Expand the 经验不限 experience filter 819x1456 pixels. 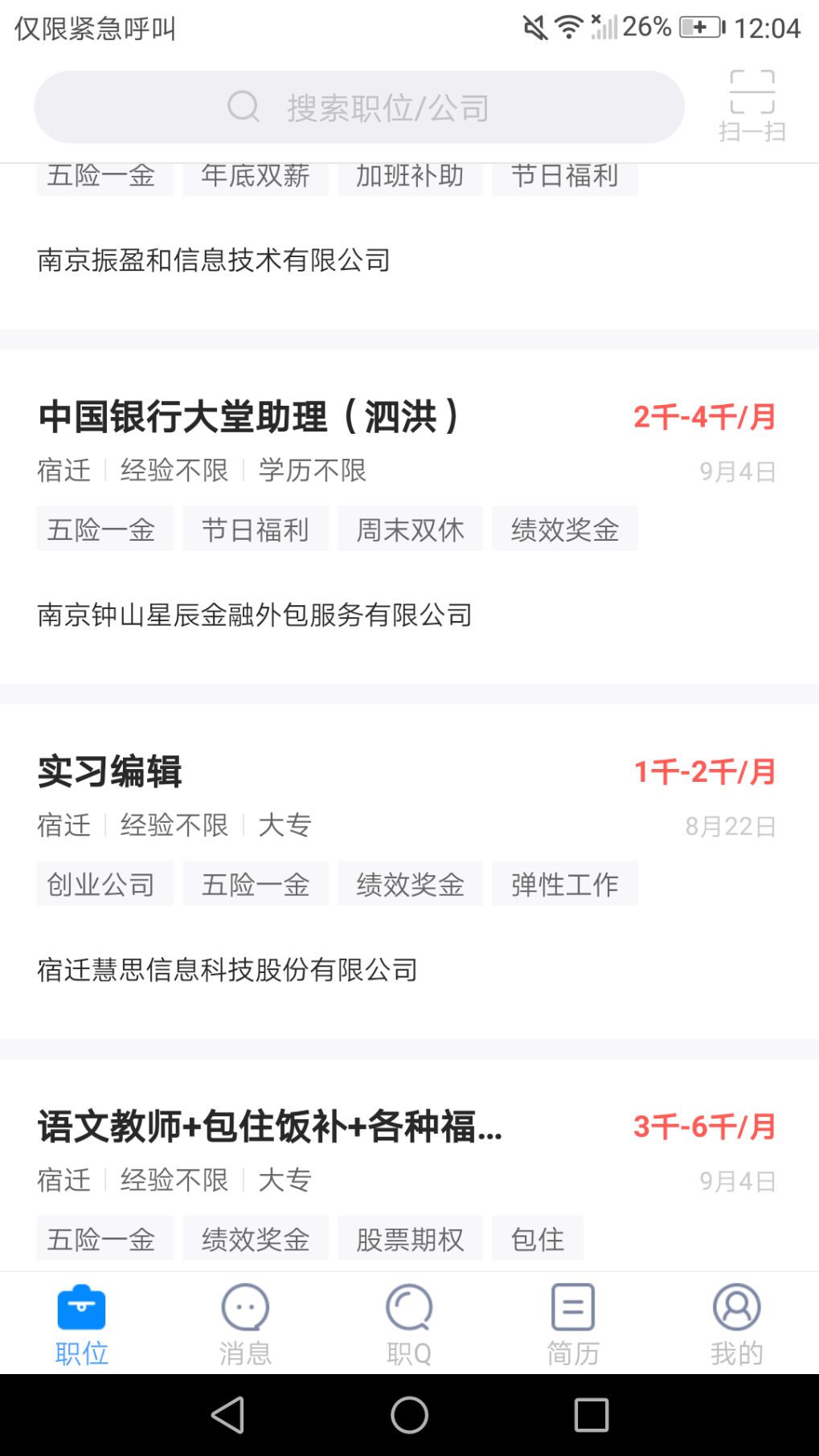pyautogui.click(x=174, y=471)
